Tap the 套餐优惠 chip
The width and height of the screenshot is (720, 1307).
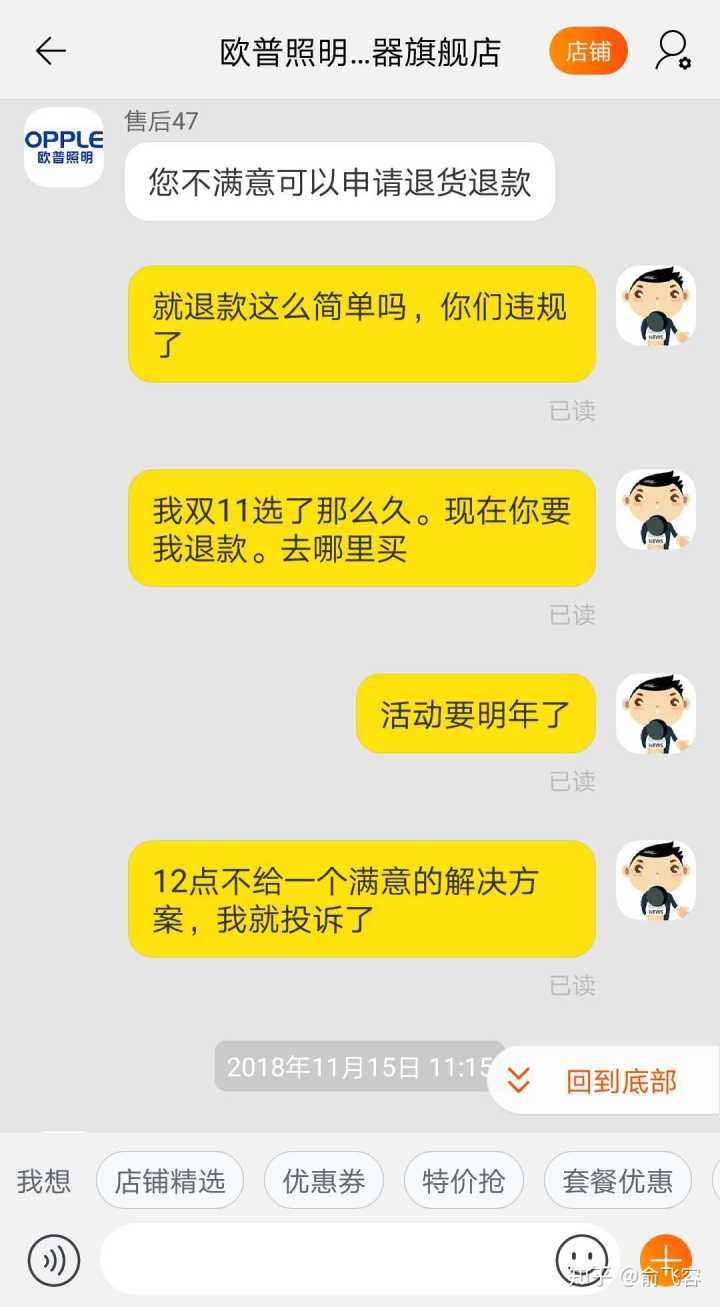(x=617, y=1181)
